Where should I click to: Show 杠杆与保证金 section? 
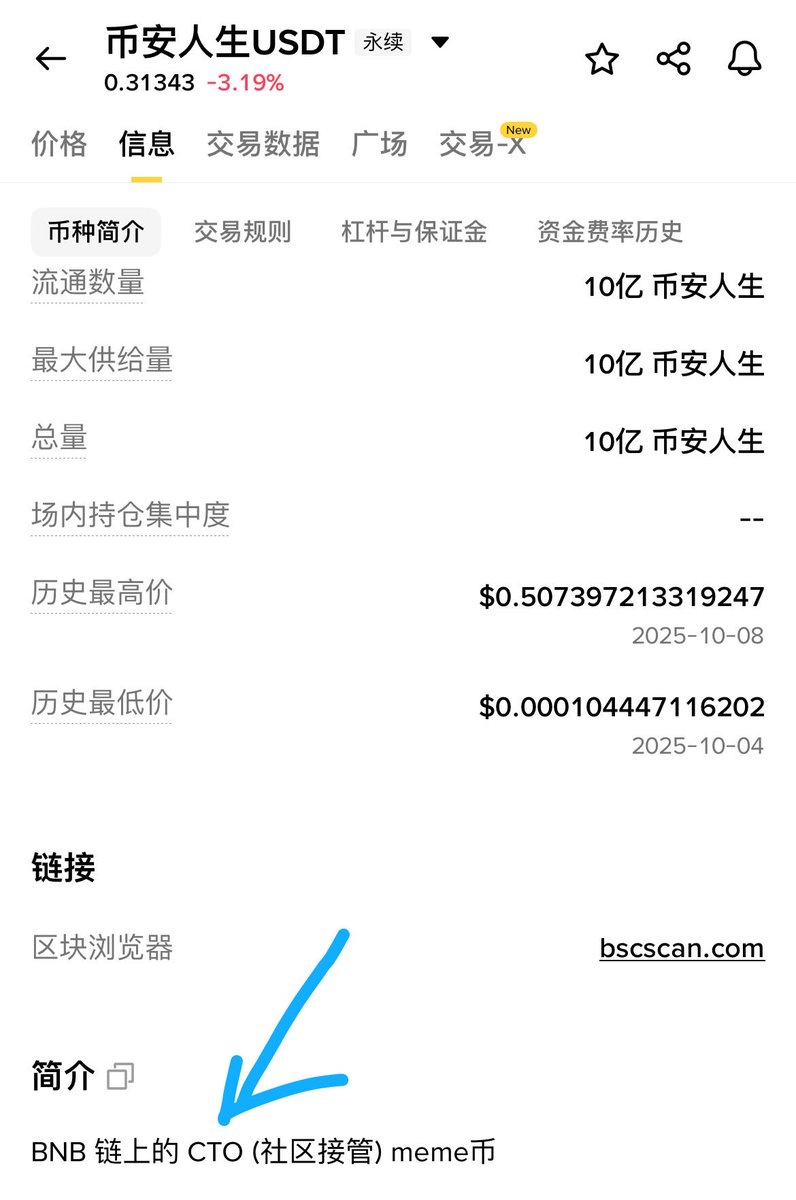click(414, 232)
